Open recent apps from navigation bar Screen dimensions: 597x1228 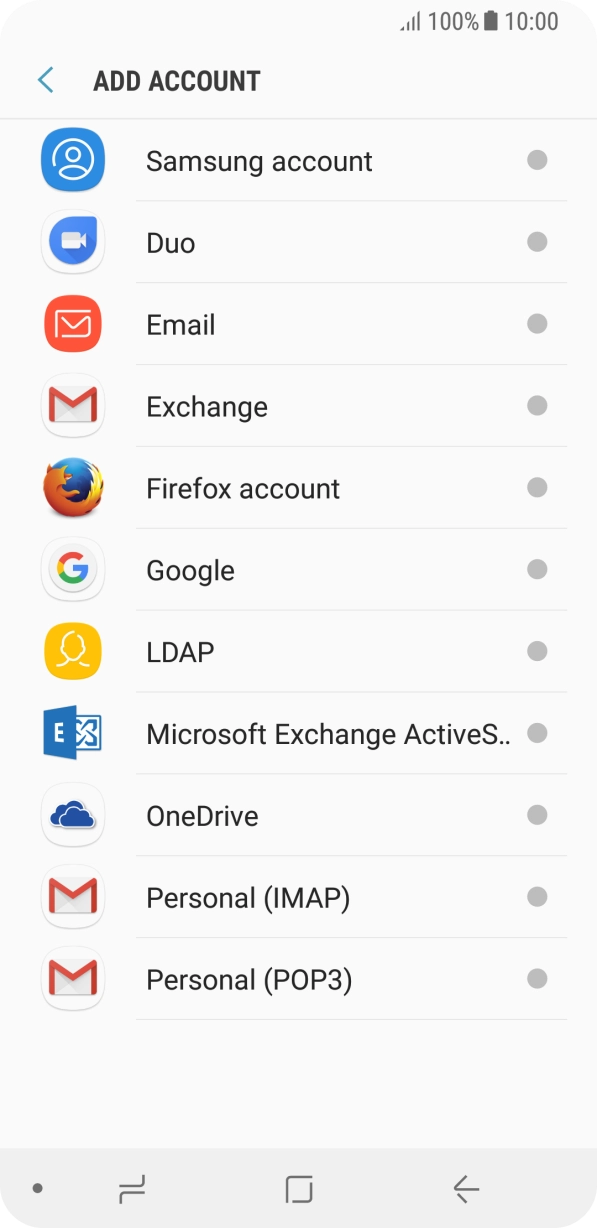(x=131, y=1188)
